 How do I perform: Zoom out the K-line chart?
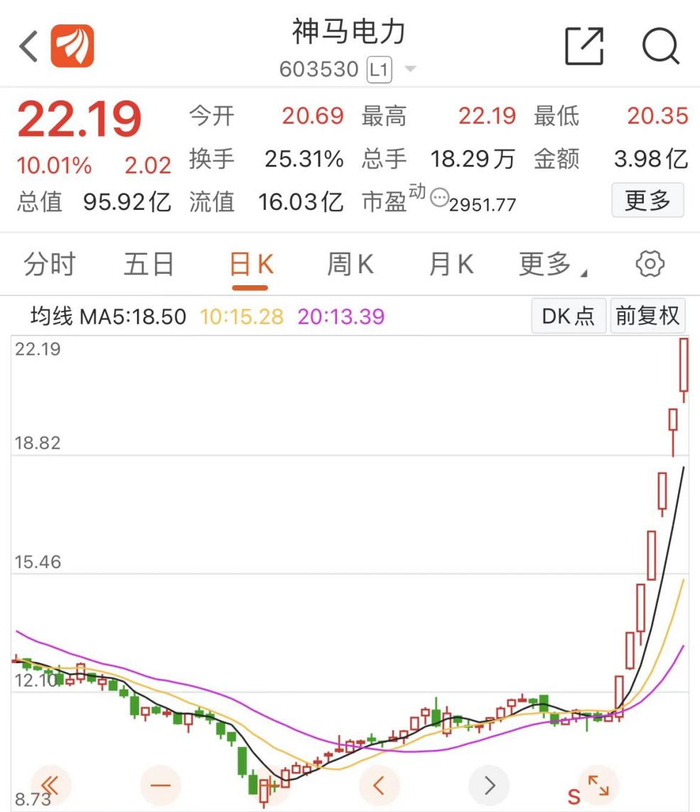[x=159, y=783]
